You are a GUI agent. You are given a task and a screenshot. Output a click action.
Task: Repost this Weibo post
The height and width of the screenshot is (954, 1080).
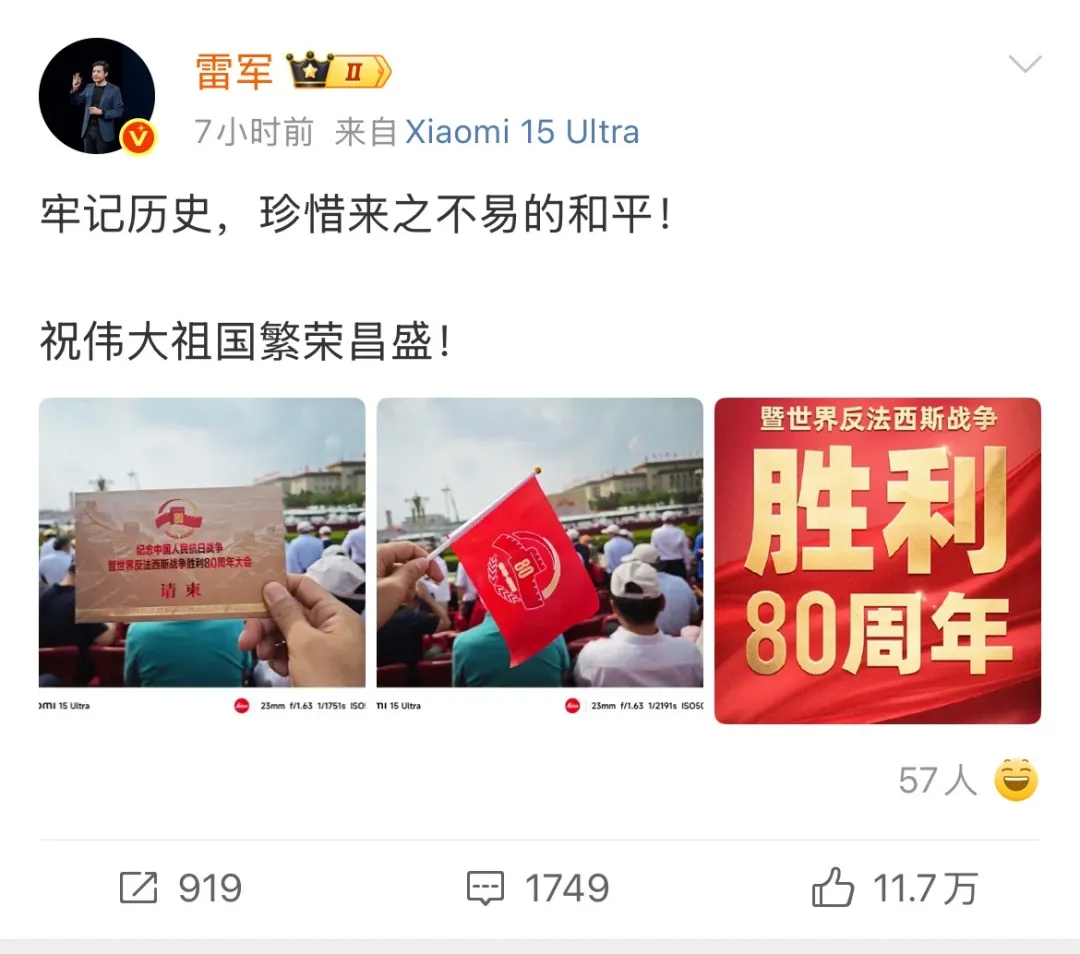(181, 888)
